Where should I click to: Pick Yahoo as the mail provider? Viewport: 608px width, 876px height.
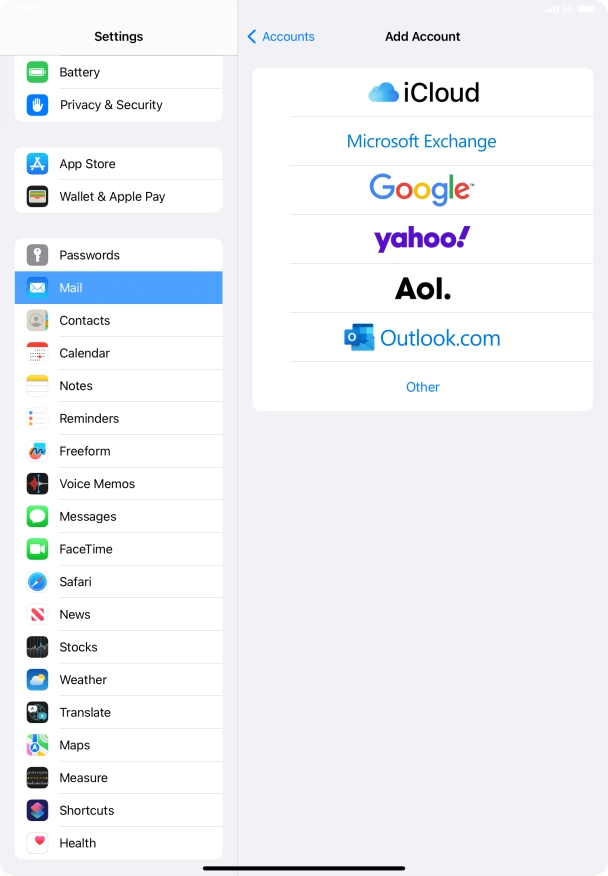coord(422,239)
